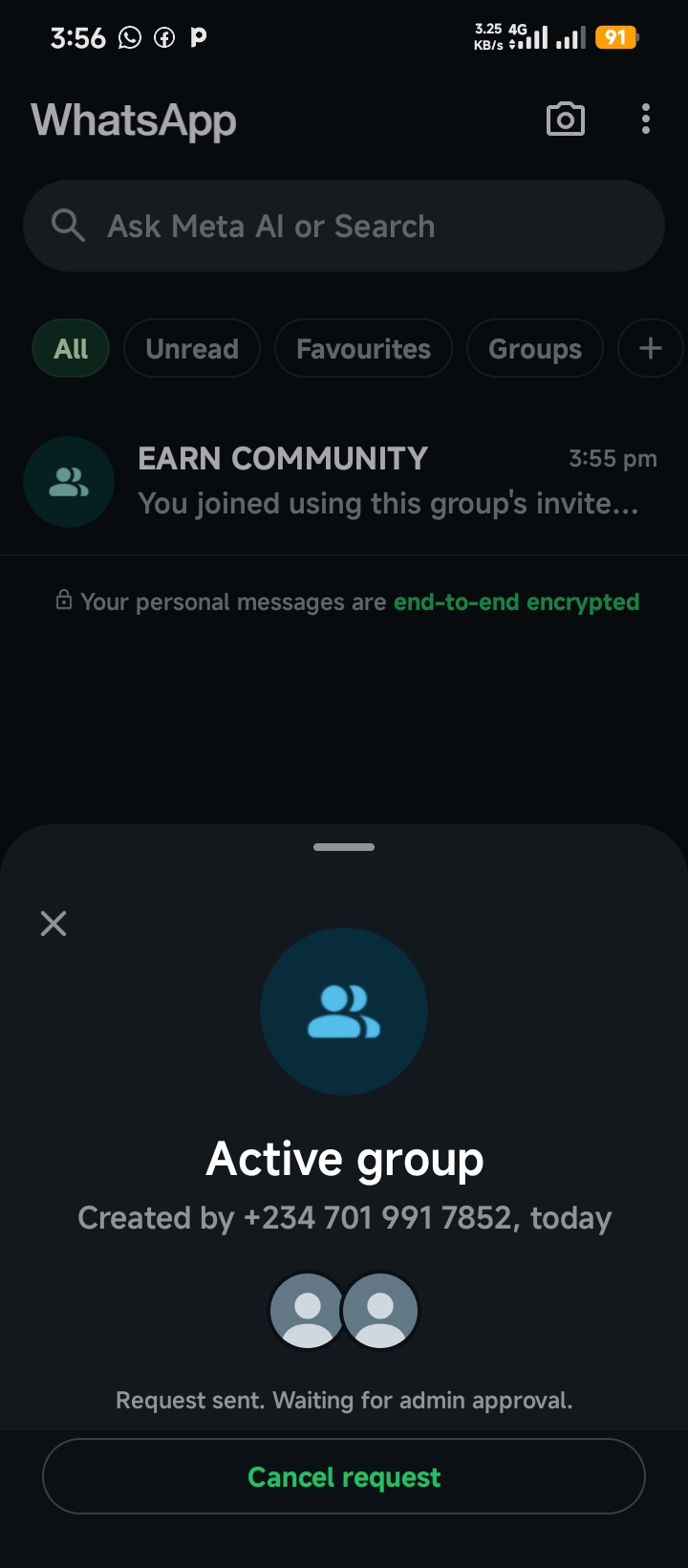The width and height of the screenshot is (688, 1568).
Task: Cancel the group join request
Action: click(x=344, y=1477)
